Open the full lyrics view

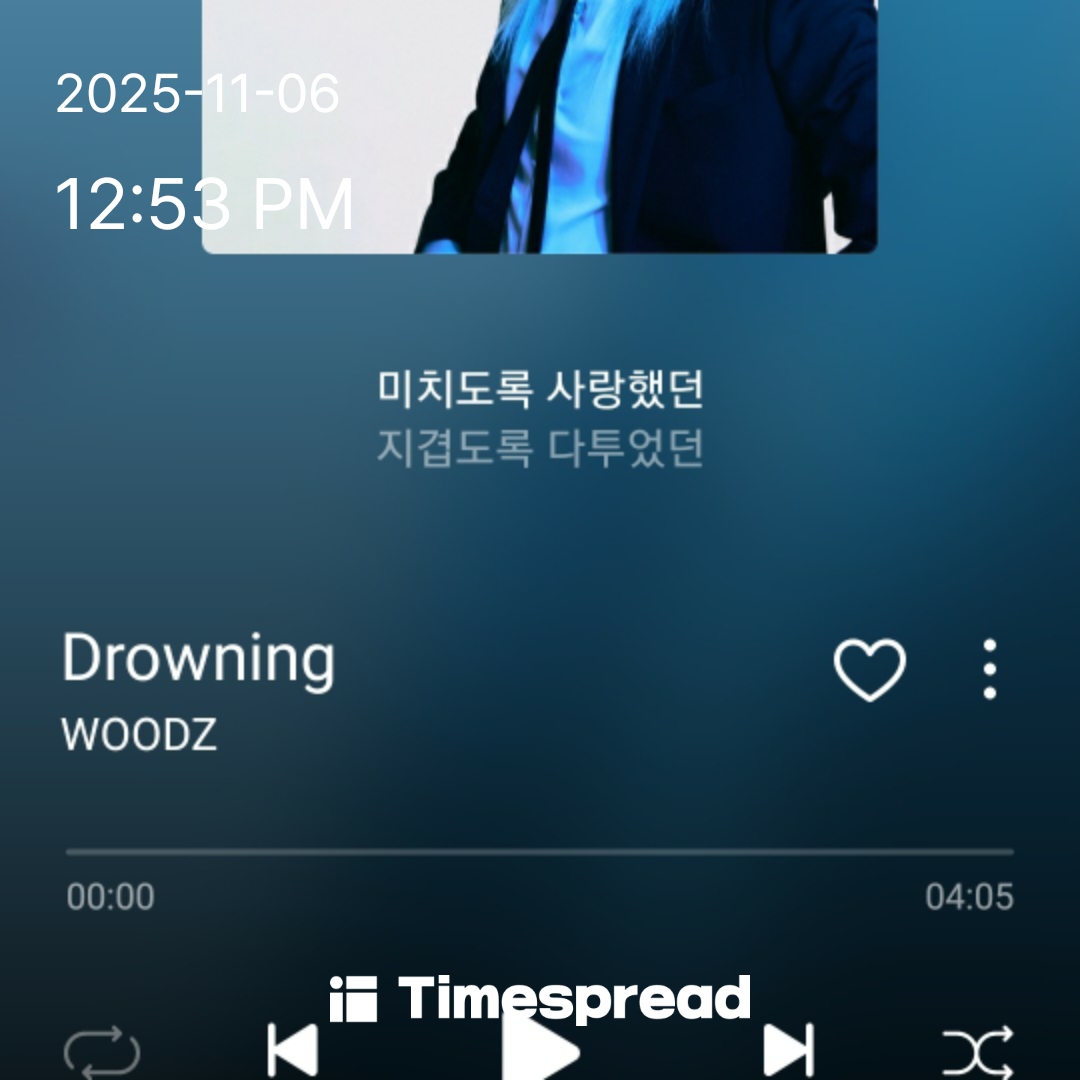pos(540,418)
